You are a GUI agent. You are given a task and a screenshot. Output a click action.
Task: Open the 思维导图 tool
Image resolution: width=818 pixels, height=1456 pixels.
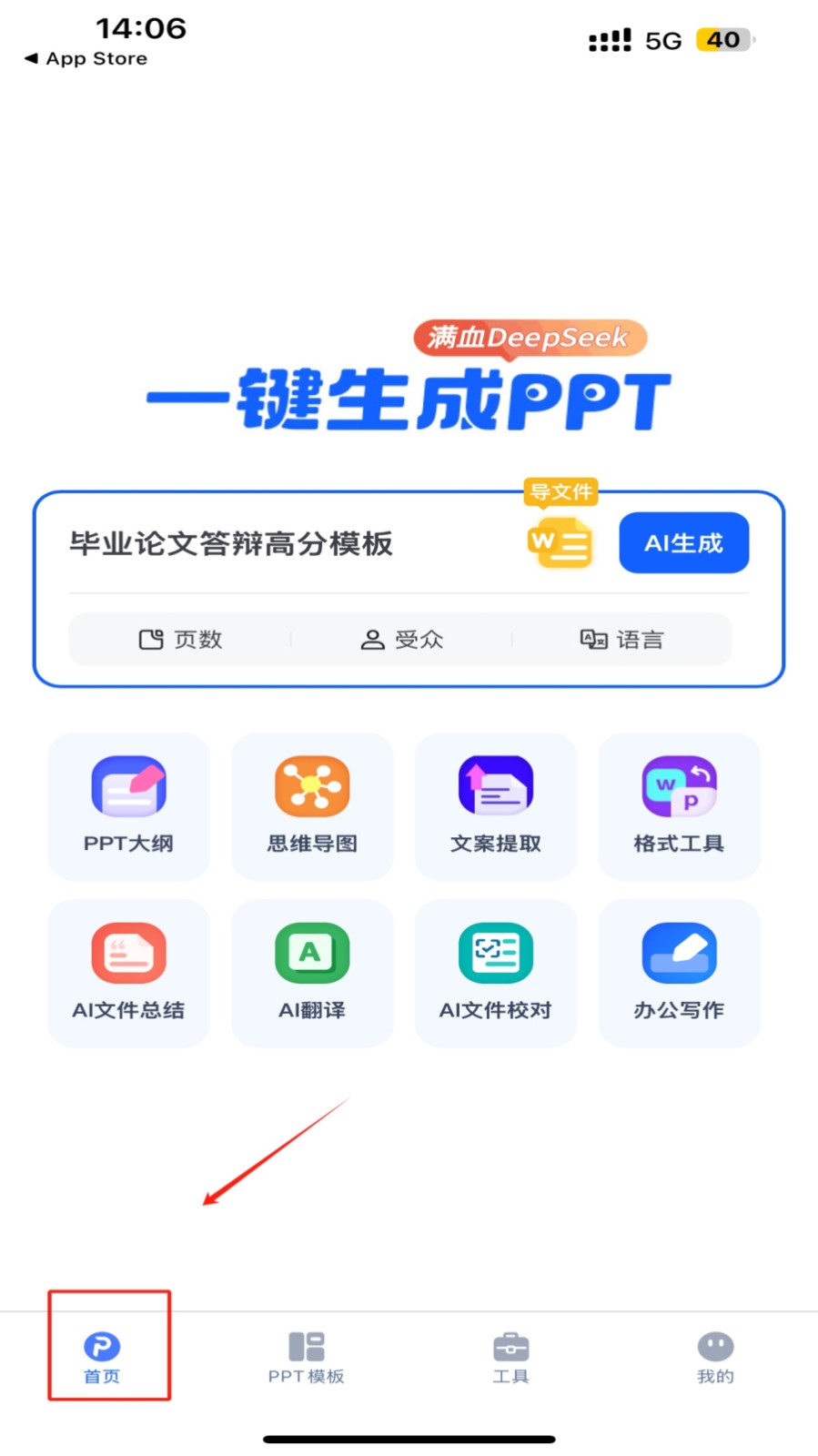[312, 805]
